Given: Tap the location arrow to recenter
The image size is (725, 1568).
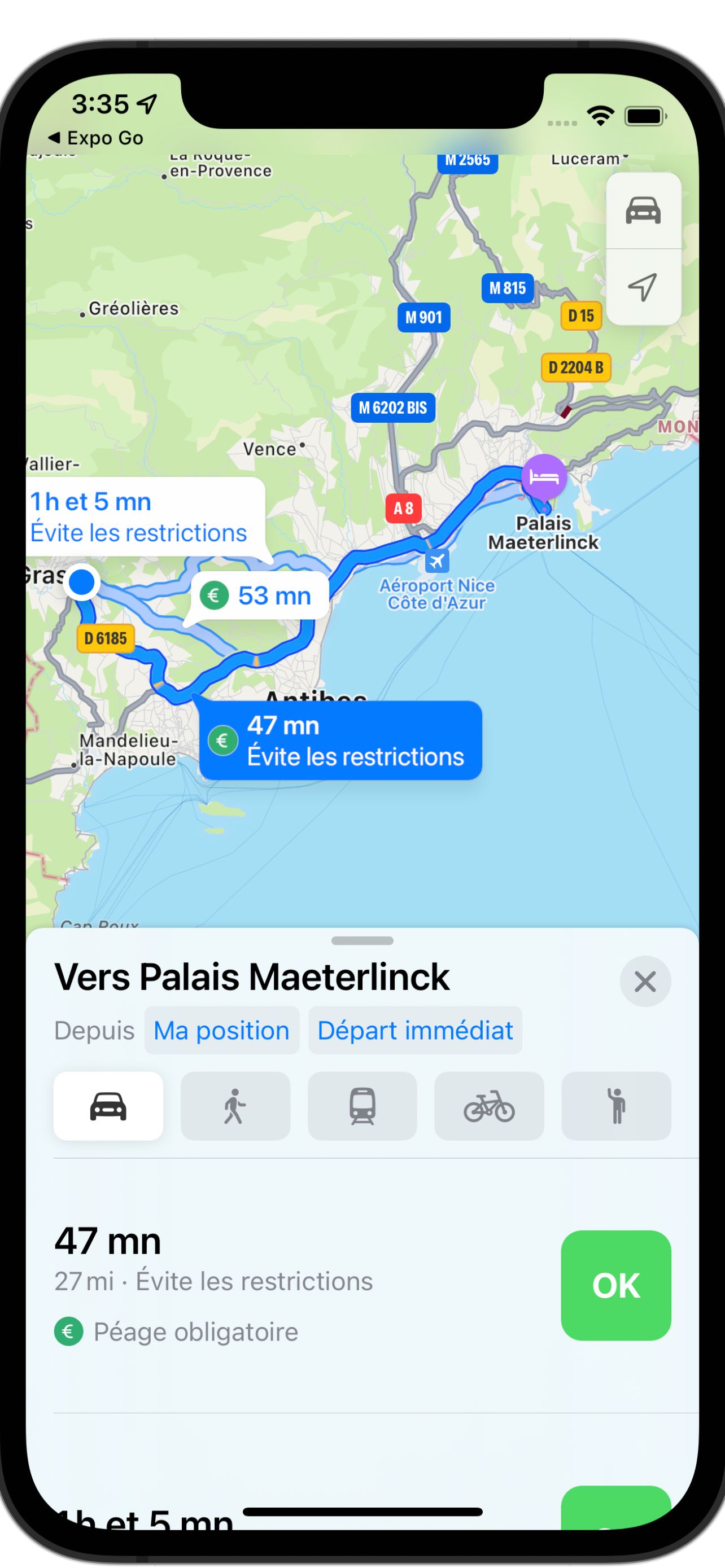Looking at the screenshot, I should tap(643, 287).
